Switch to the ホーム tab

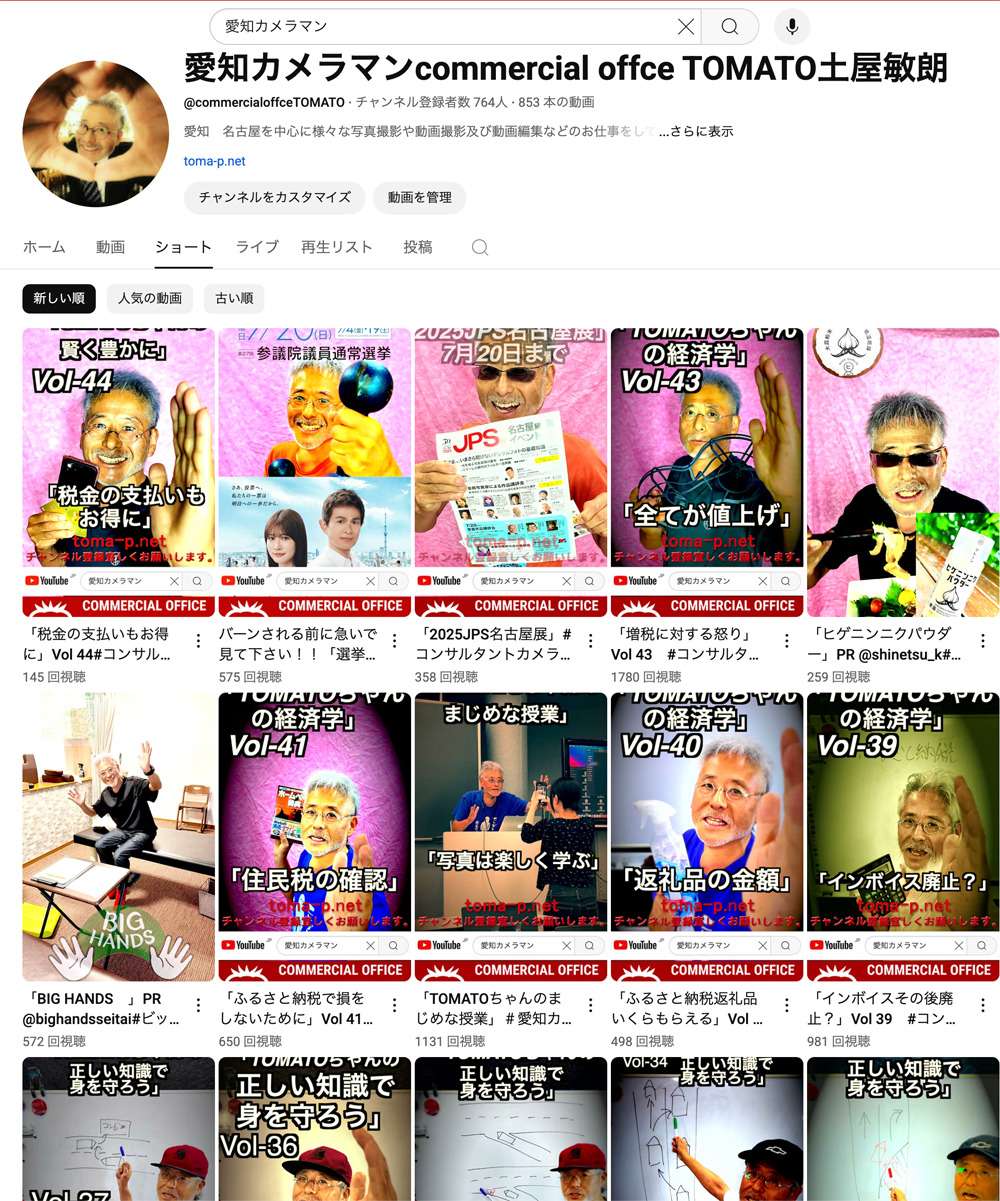coord(44,247)
